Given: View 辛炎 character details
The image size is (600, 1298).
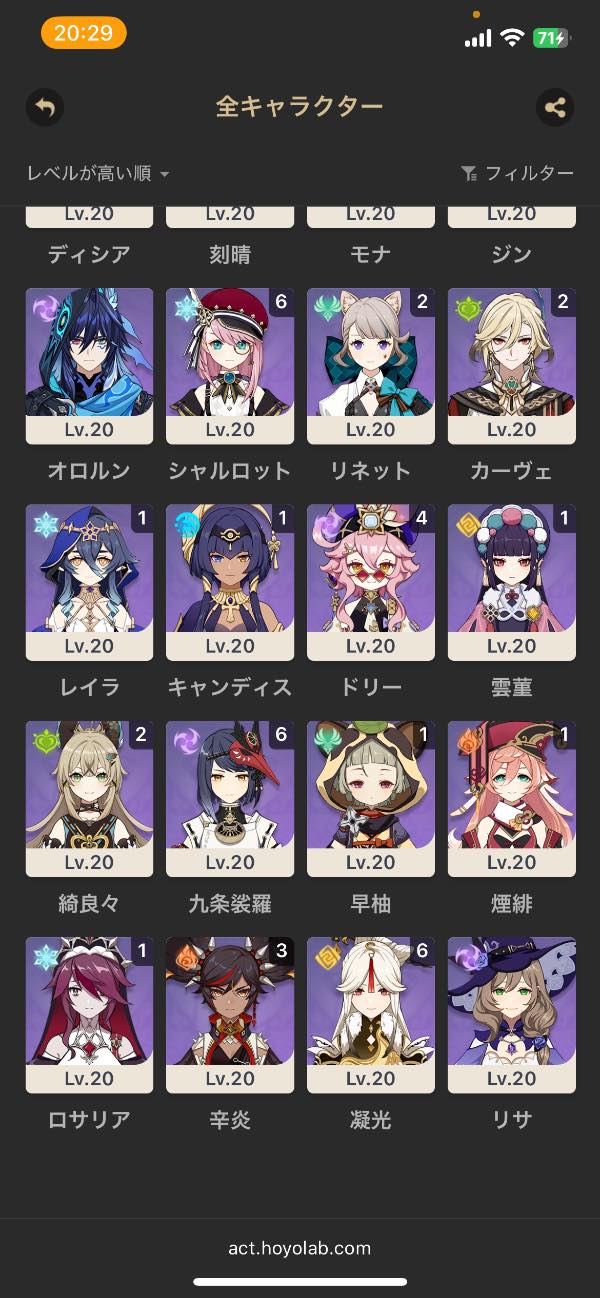Looking at the screenshot, I should 230,1014.
